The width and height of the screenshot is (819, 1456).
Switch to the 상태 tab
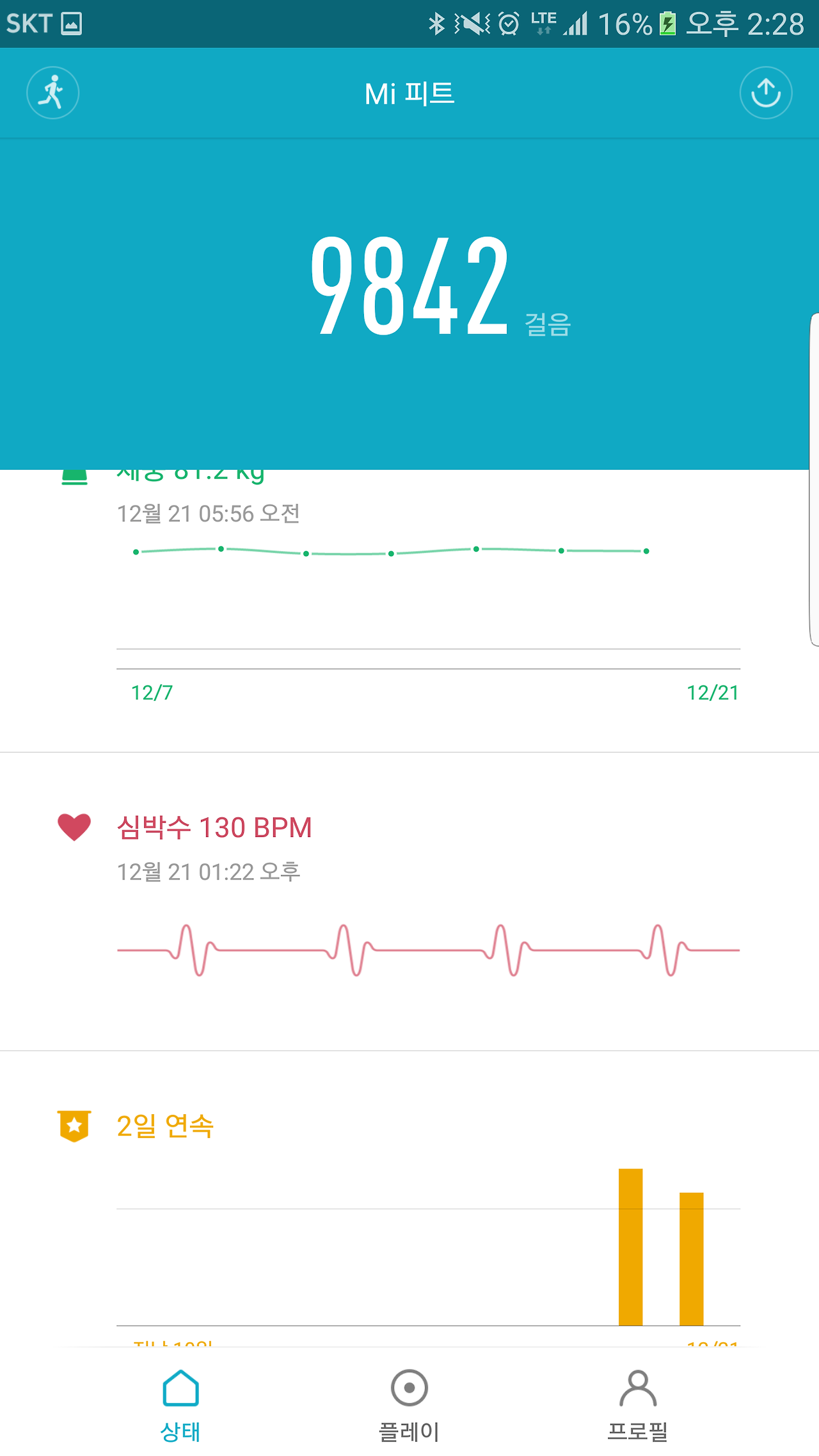(180, 1405)
